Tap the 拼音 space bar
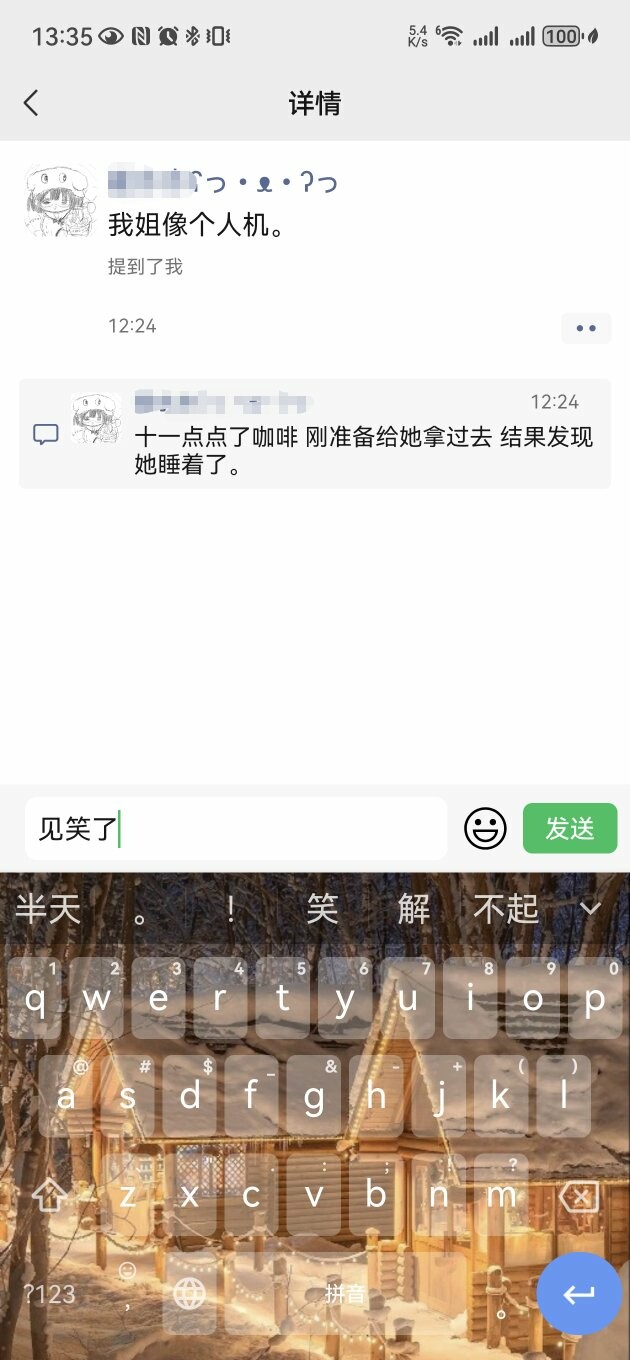Viewport: 630px width, 1360px height. 345,1294
